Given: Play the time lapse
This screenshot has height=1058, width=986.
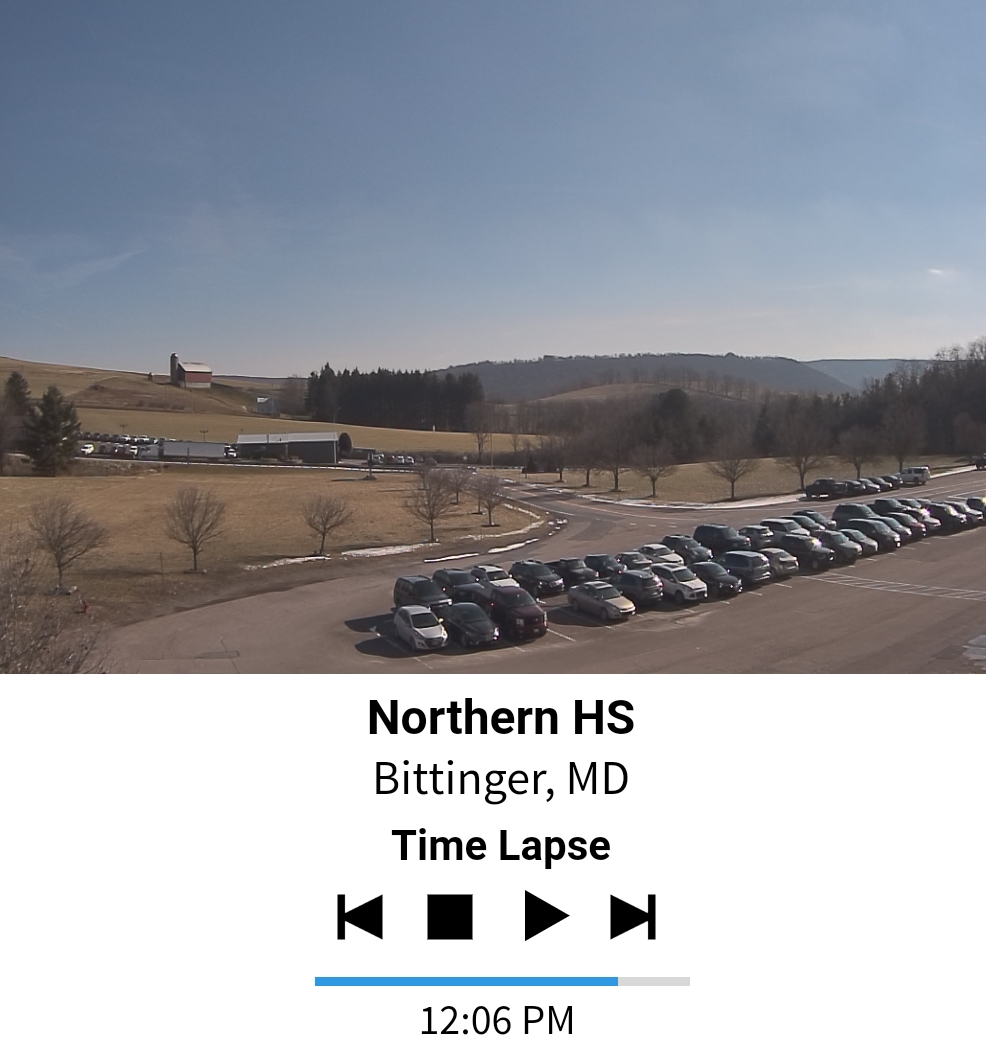Looking at the screenshot, I should tap(545, 916).
